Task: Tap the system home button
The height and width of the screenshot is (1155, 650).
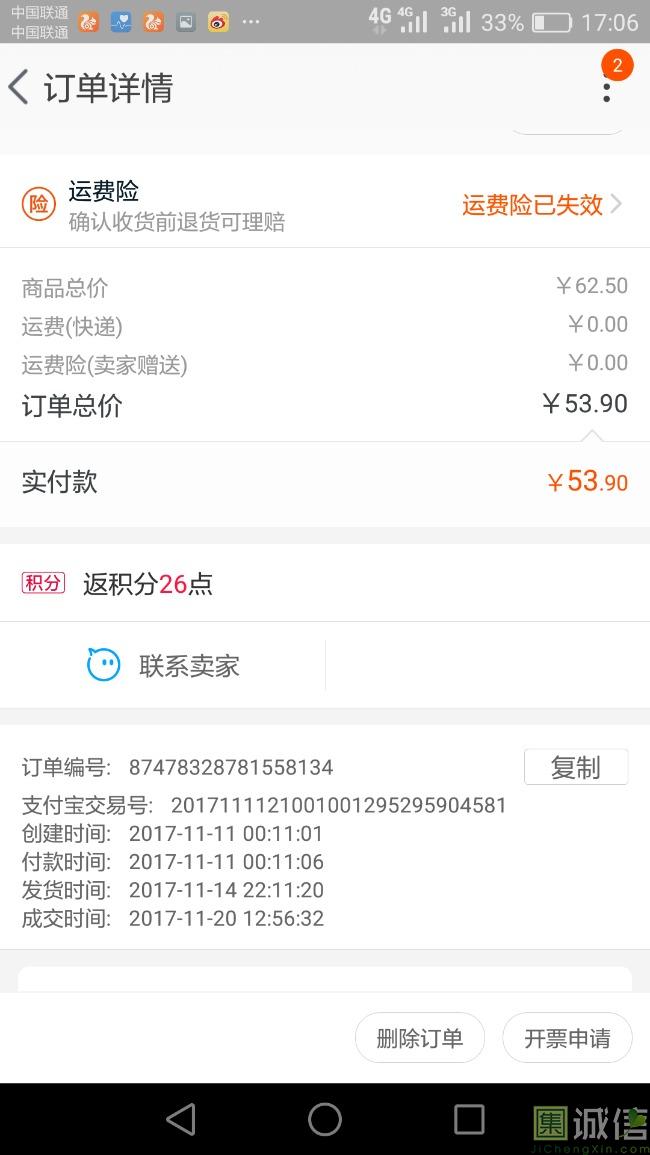Action: 325,1119
